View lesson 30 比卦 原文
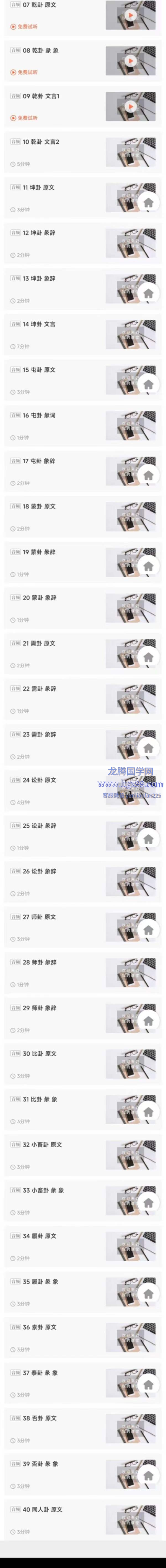The width and height of the screenshot is (166, 1568). [x=40, y=1054]
